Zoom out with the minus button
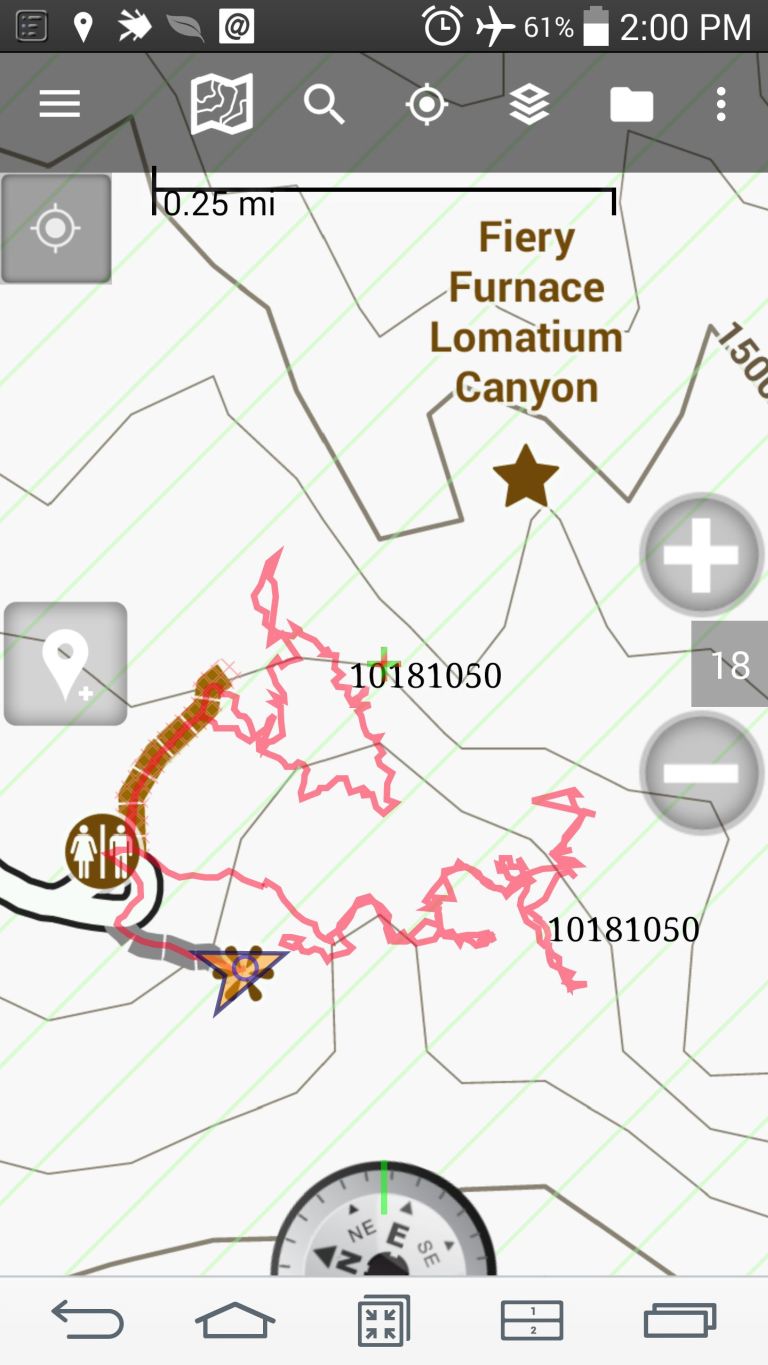 [701, 772]
